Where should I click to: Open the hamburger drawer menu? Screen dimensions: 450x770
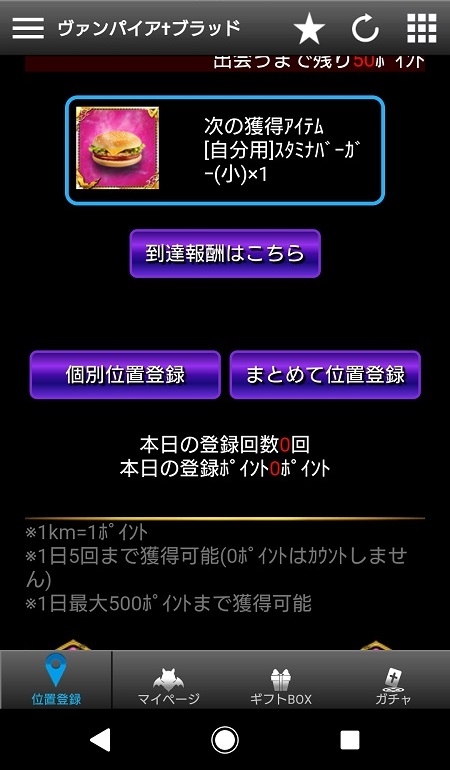click(28, 28)
